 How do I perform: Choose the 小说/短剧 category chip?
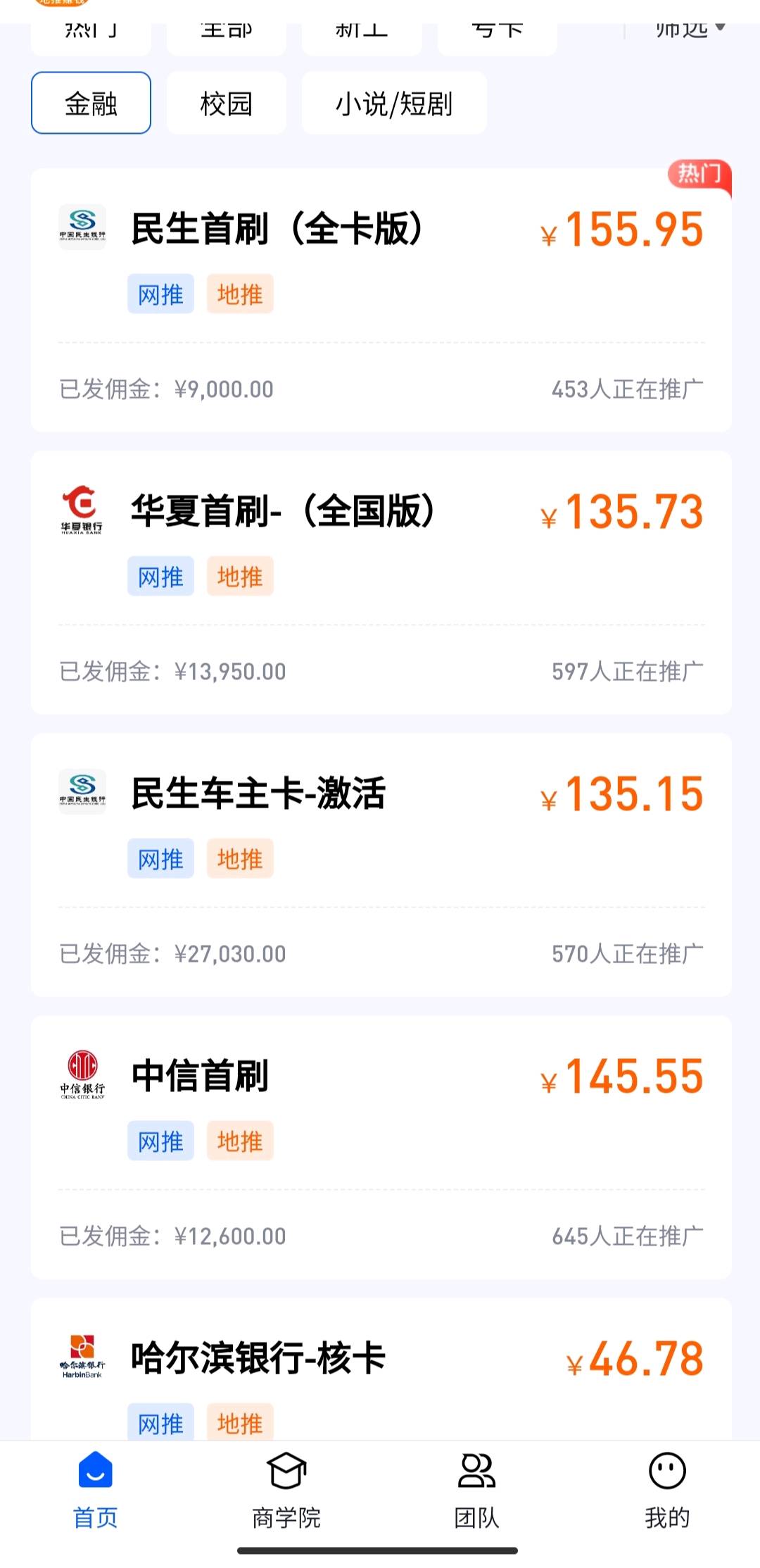(x=394, y=103)
